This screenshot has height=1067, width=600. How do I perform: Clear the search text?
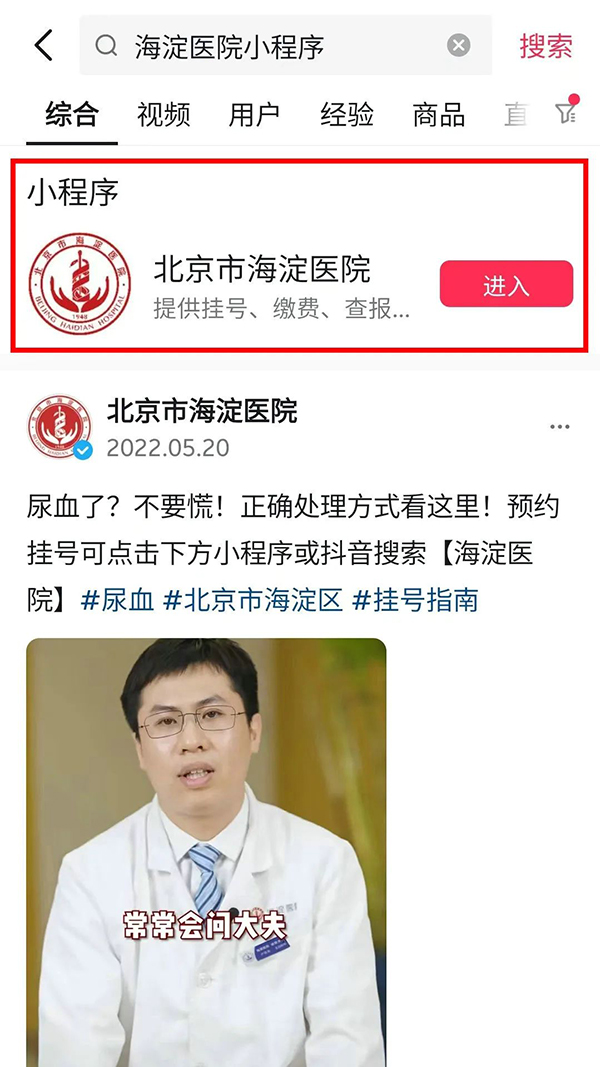pos(458,46)
